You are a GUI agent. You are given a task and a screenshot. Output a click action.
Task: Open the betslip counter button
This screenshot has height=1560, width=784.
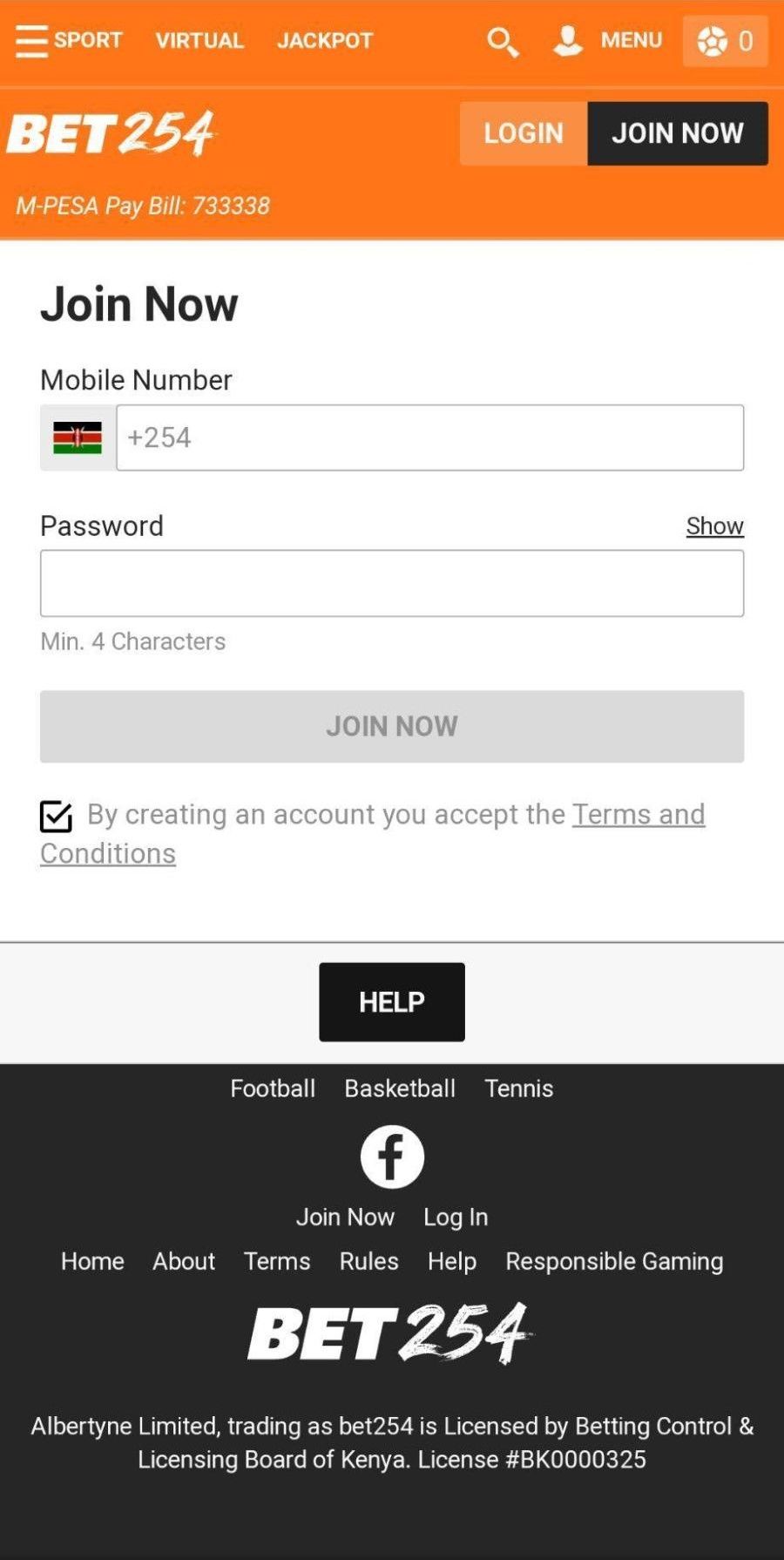(725, 41)
